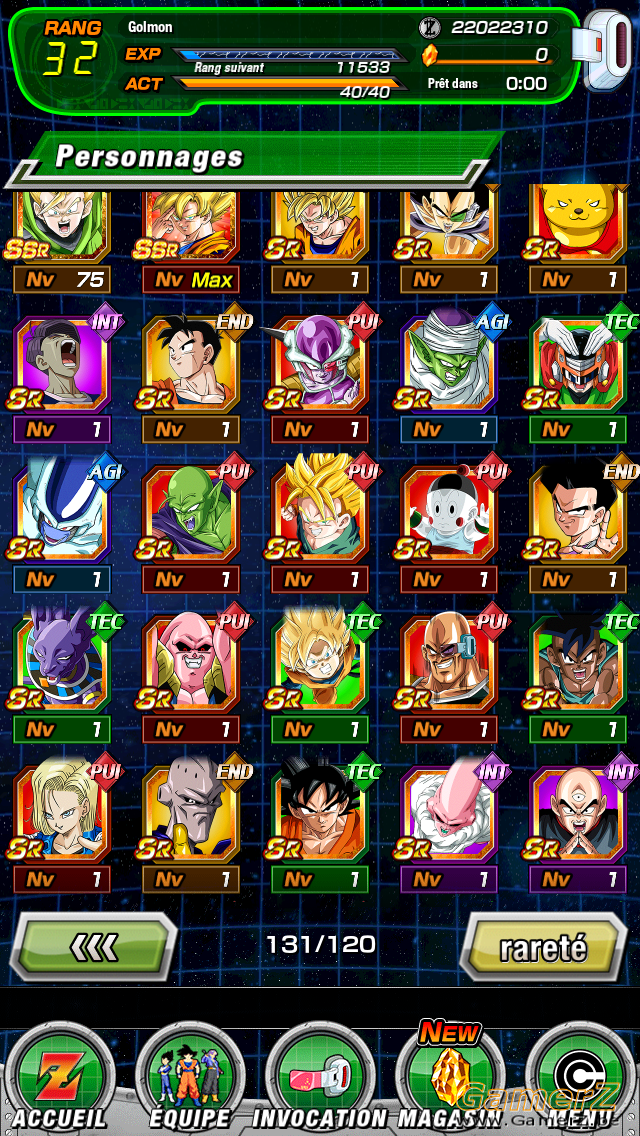Select the SSR character at level 75
The width and height of the screenshot is (640, 1136).
pyautogui.click(x=62, y=241)
